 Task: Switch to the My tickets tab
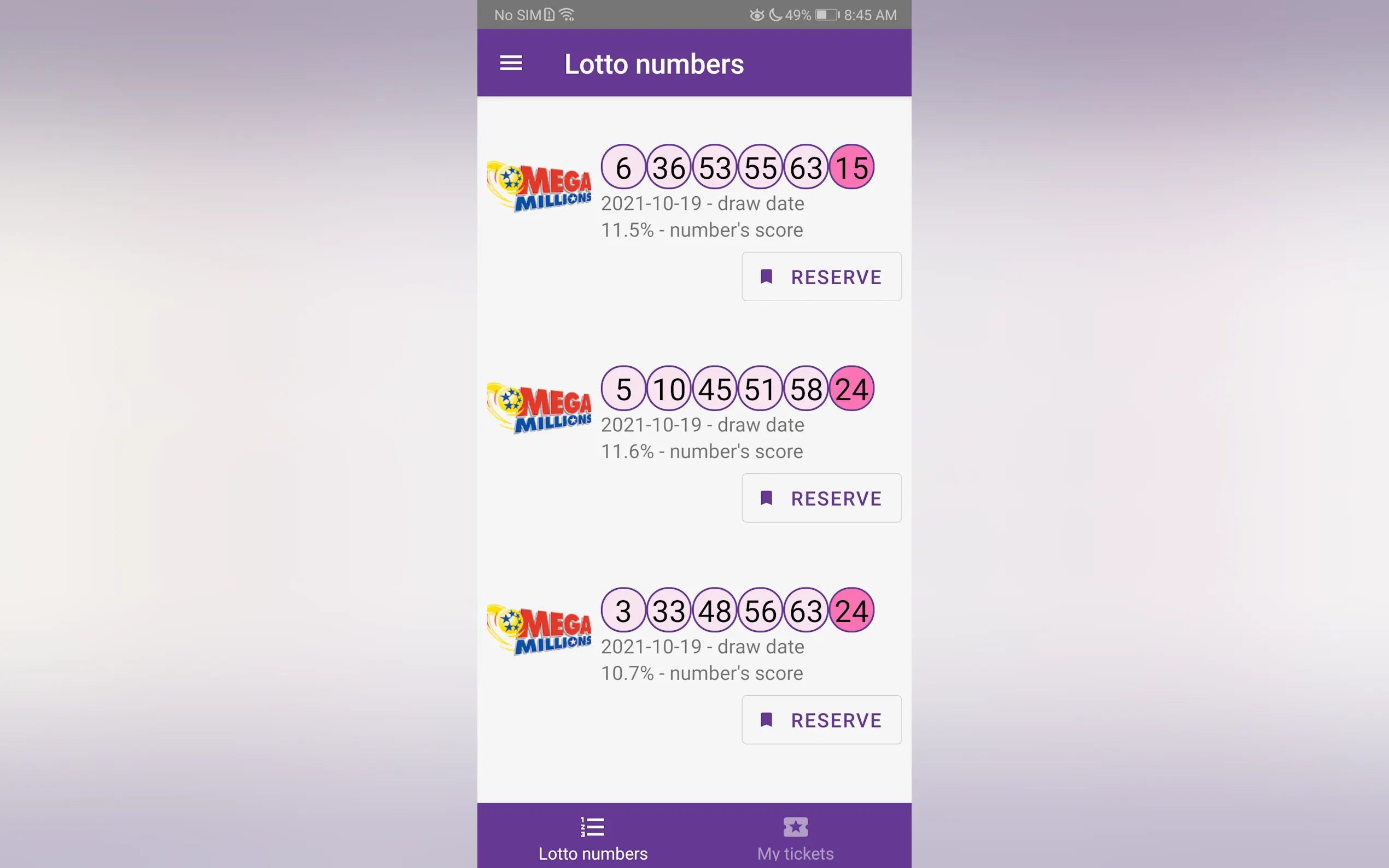click(795, 837)
